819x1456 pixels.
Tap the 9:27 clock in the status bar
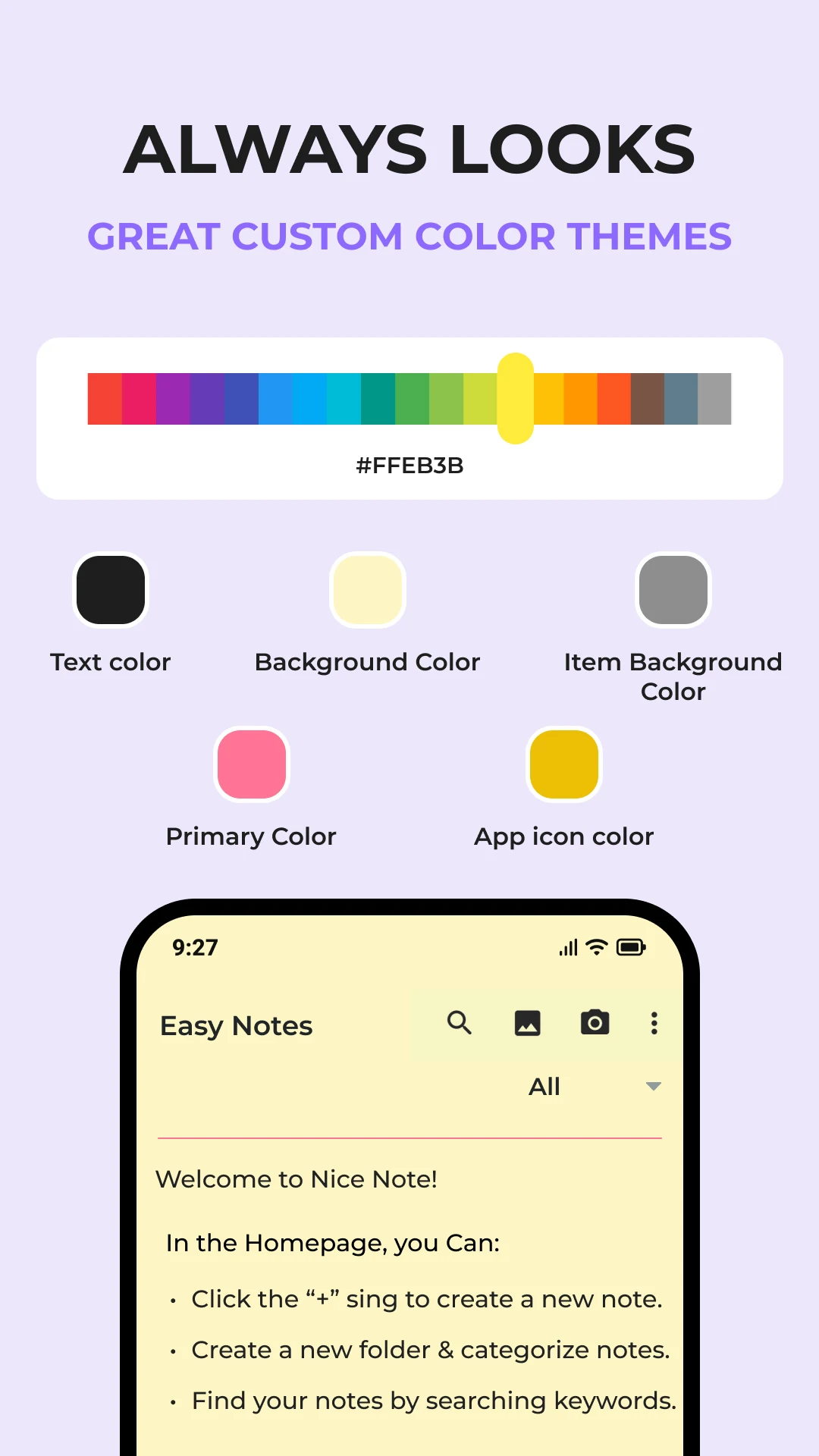pyautogui.click(x=194, y=946)
